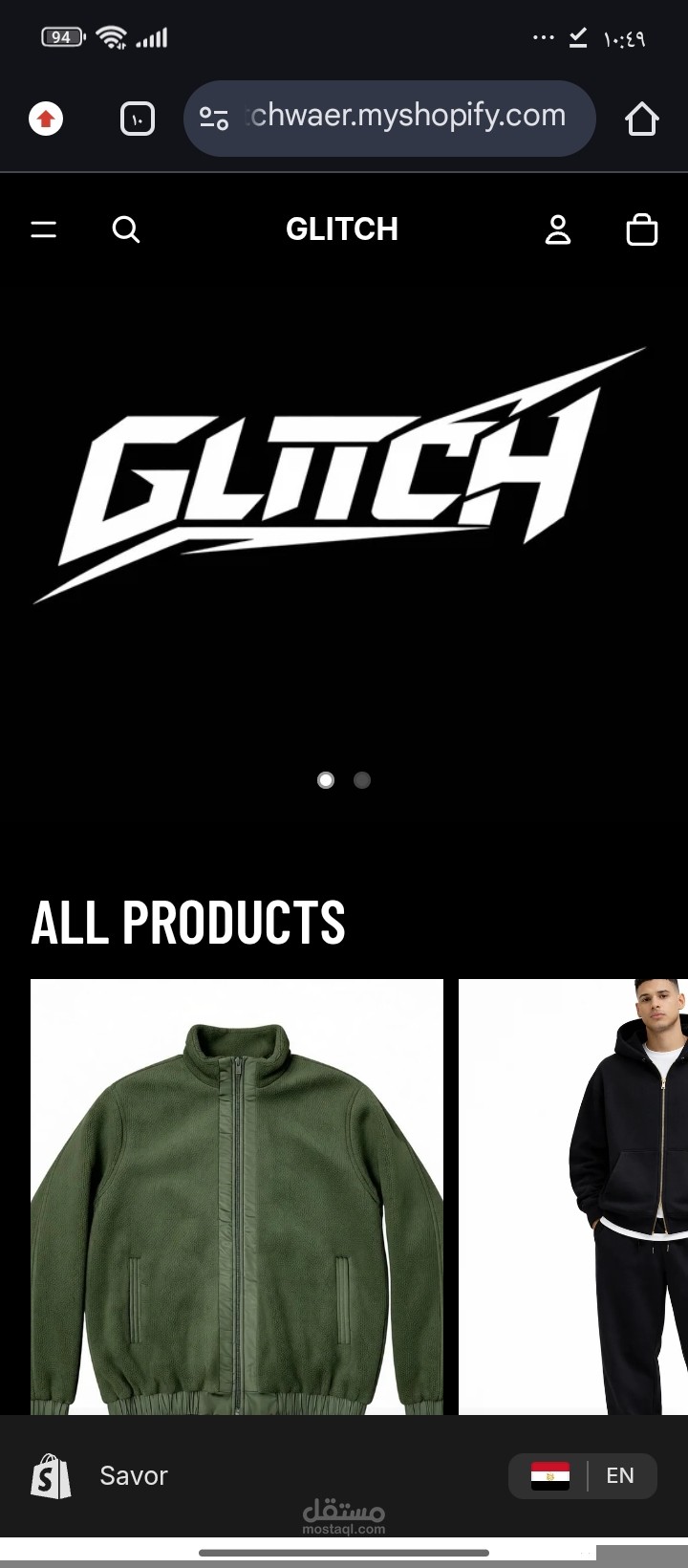Click the Shopify logo in the footer
The image size is (688, 1568).
[x=49, y=1475]
